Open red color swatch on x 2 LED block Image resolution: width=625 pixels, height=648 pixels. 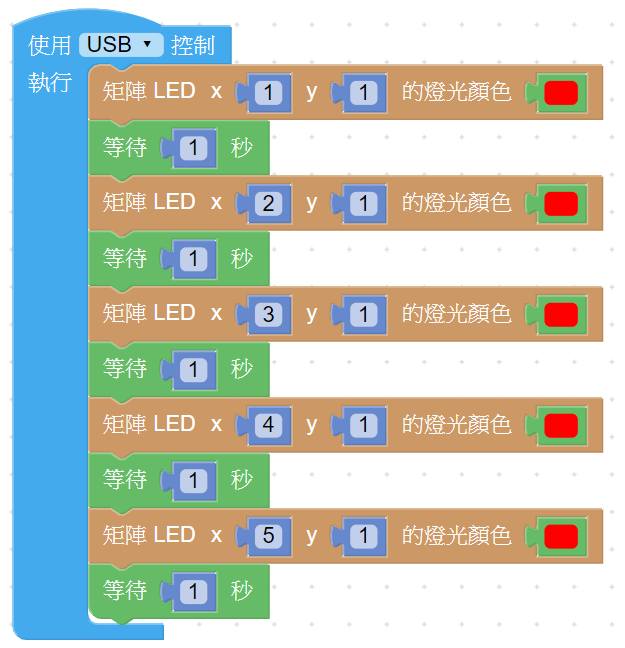pos(561,204)
